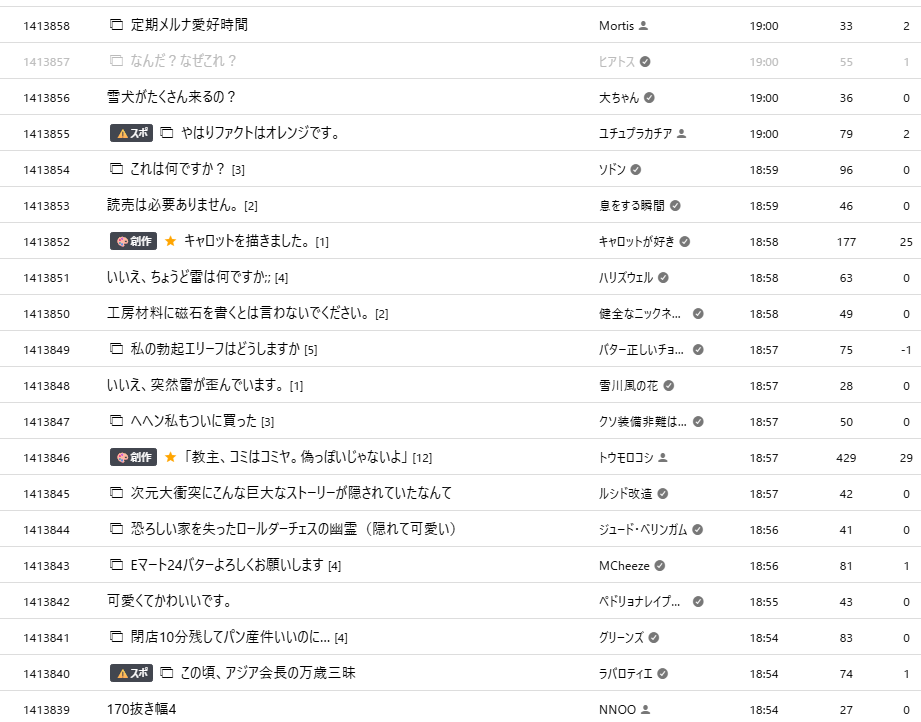921x722 pixels.
Task: Open post 工房材料に磁石を書くとは言わないでください。
Action: click(238, 313)
